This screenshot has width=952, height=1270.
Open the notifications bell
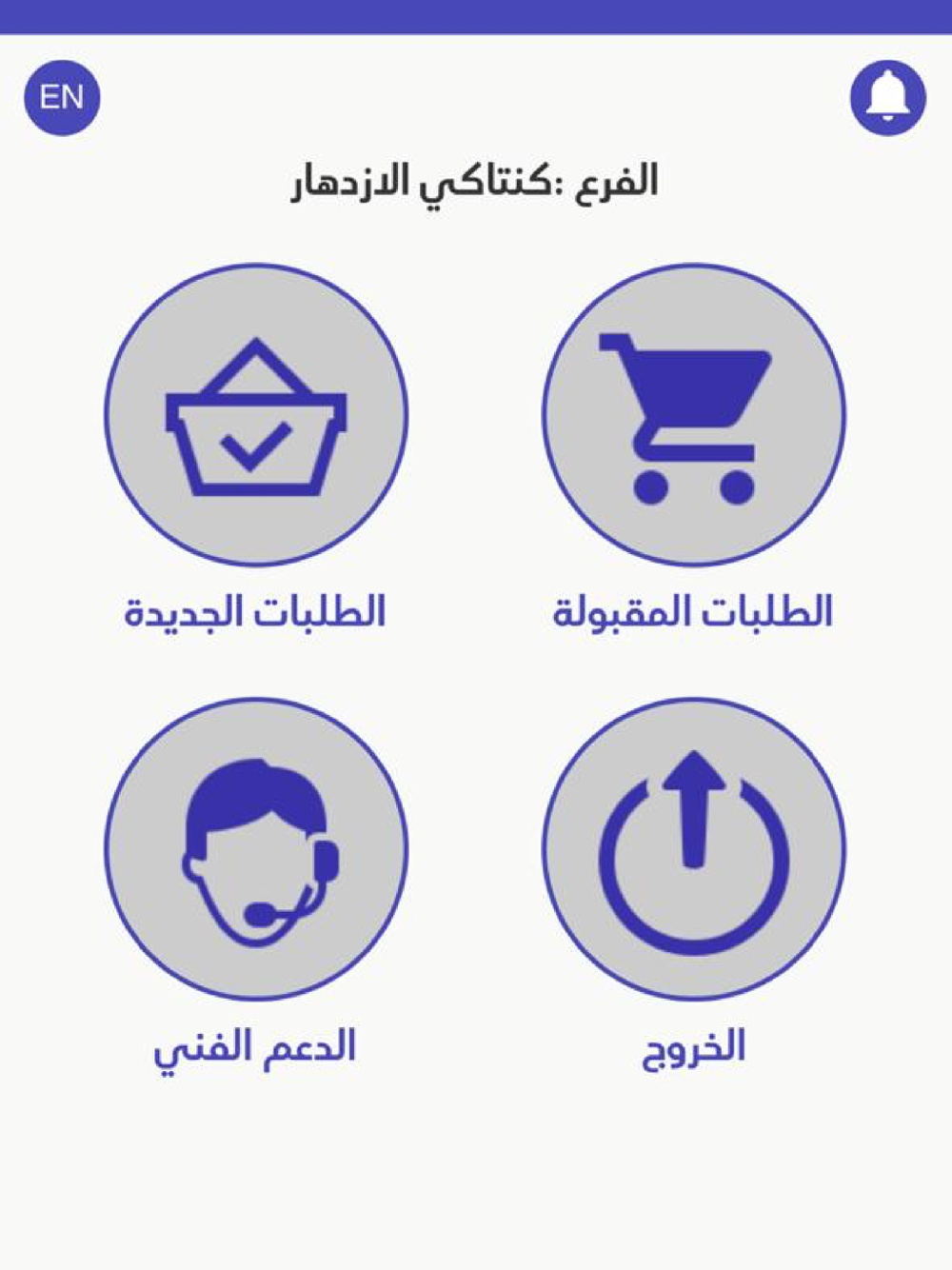coord(887,97)
